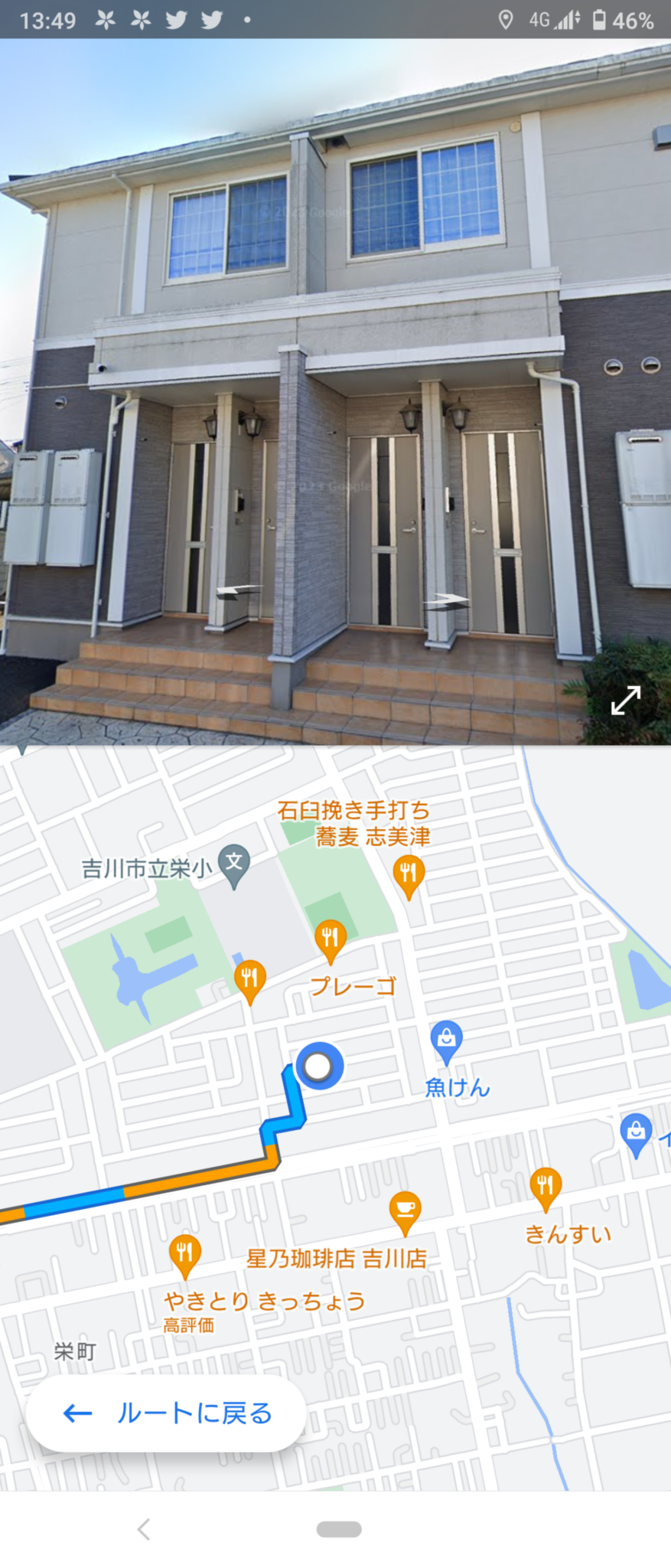Open the 吉川市立栄小 school marker

(x=234, y=864)
